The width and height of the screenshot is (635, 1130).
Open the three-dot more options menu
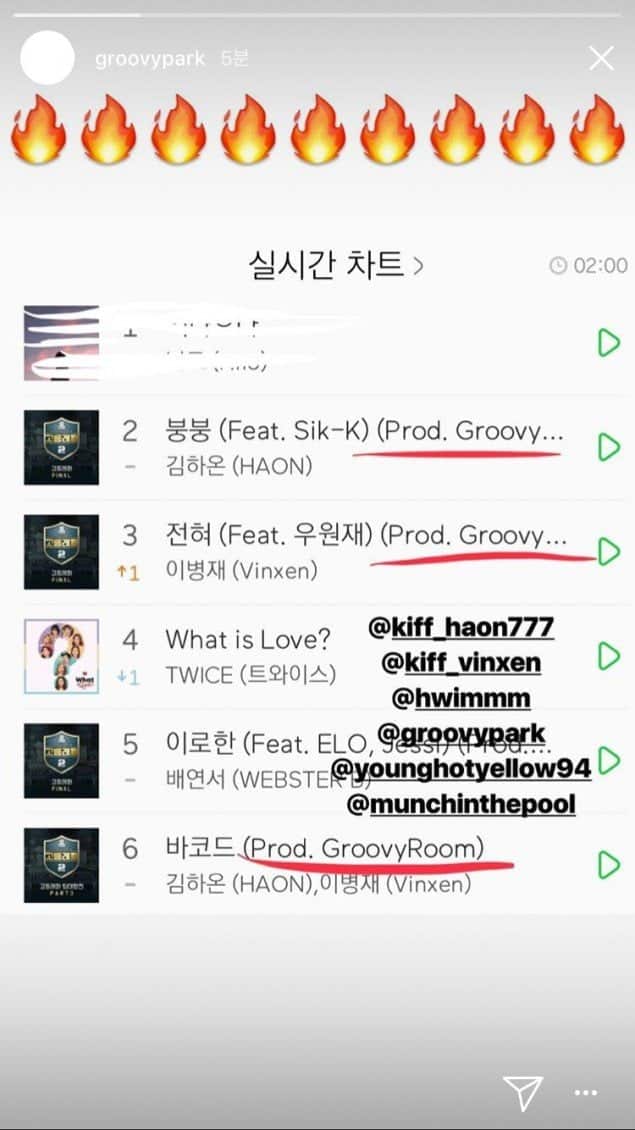(586, 1091)
